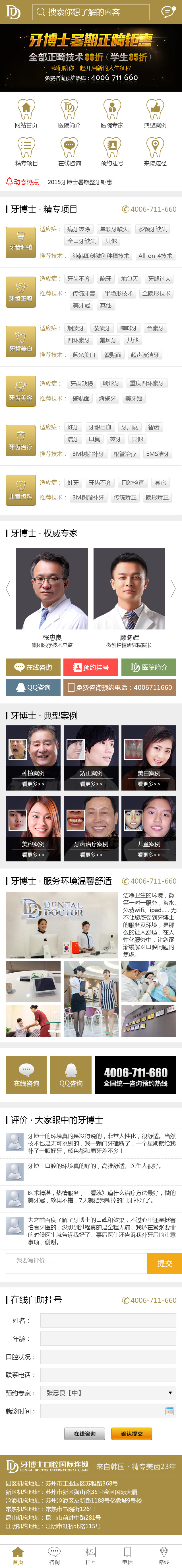This screenshot has height=1568, width=182.
Task: Start a chat via the QQ咨询 button
Action: pos(32,687)
